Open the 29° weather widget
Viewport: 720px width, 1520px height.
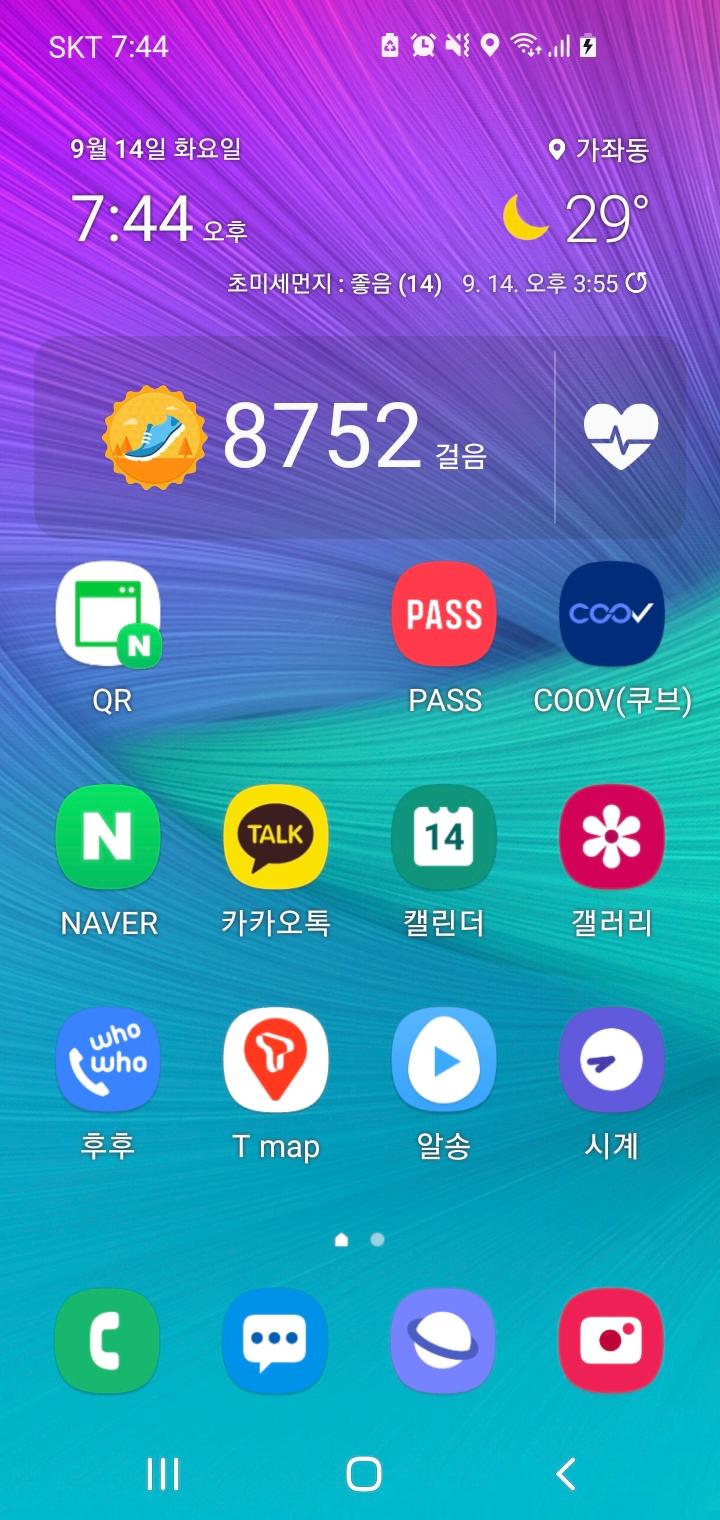point(578,219)
